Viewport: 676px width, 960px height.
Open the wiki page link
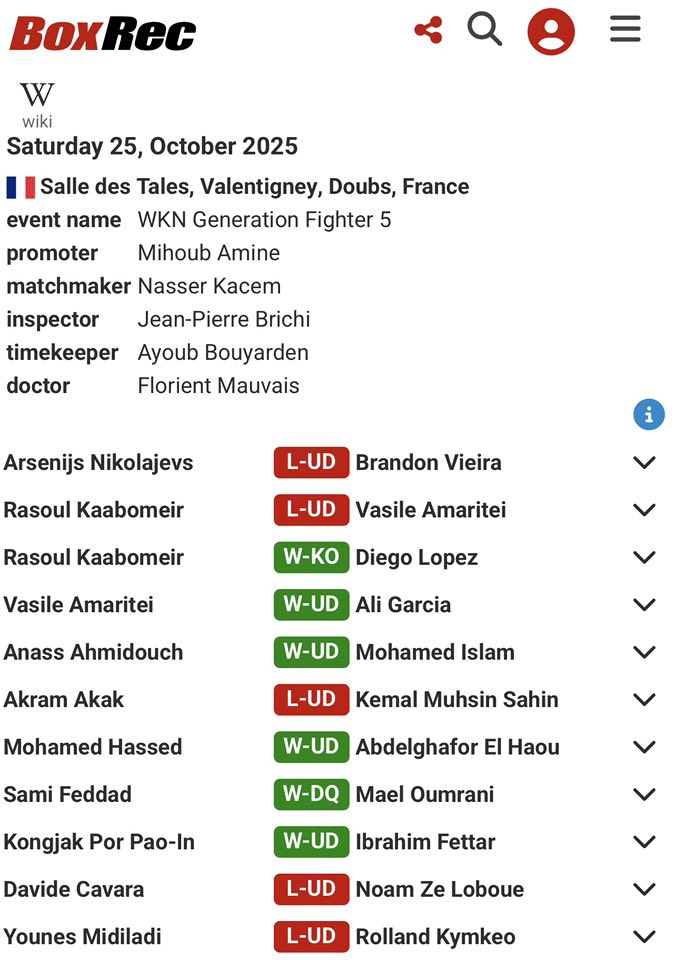click(37, 104)
